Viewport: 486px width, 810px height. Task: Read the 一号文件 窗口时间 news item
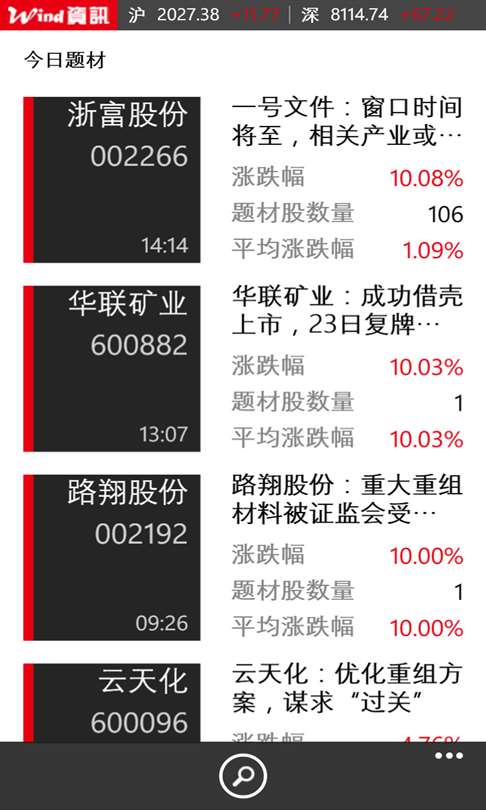(347, 123)
